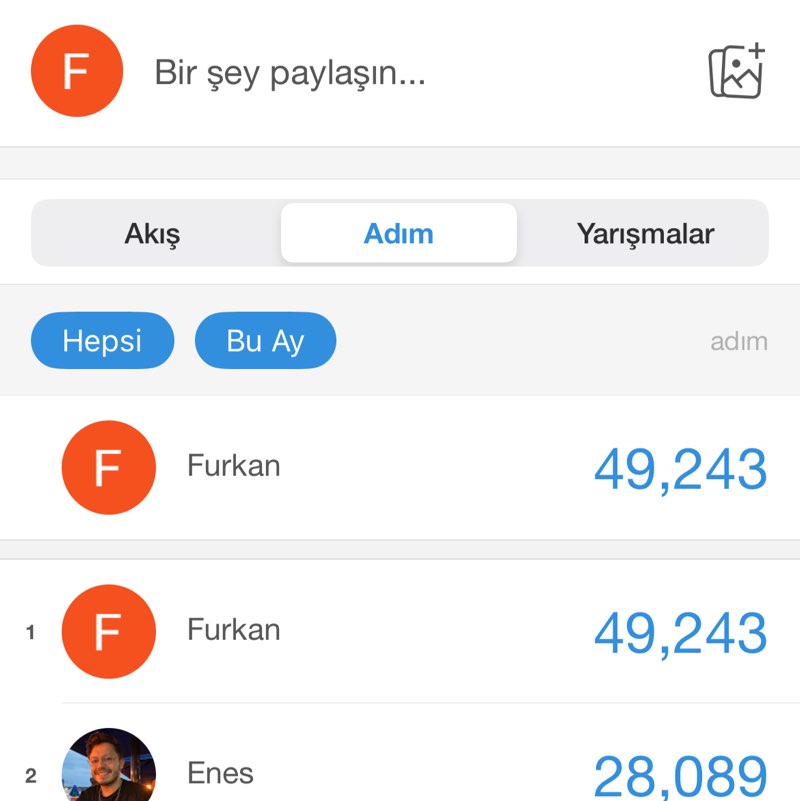
Task: Toggle off the Hepsi pill
Action: click(102, 340)
